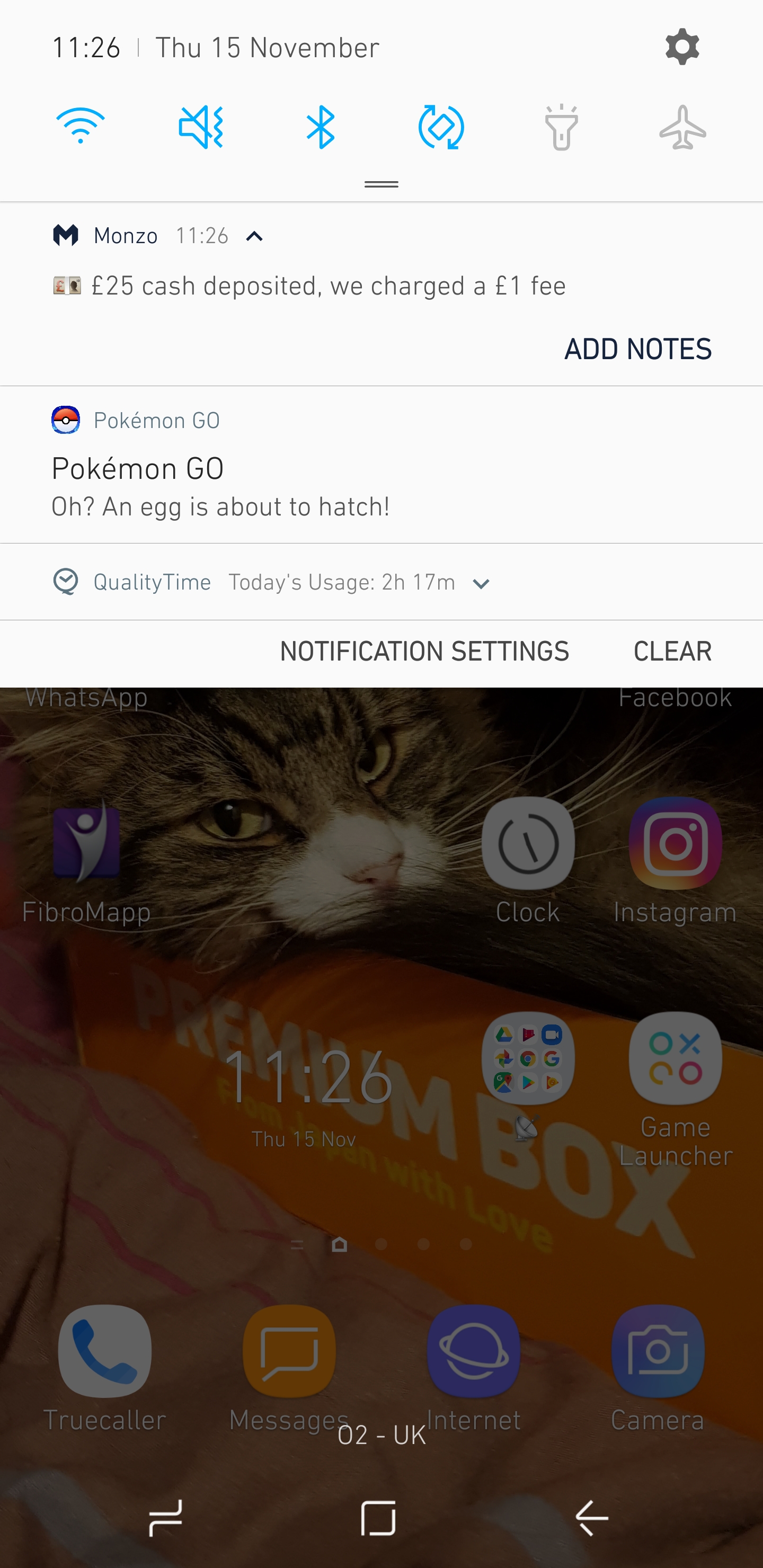Tap Add Notes on Monzo notification

point(637,350)
